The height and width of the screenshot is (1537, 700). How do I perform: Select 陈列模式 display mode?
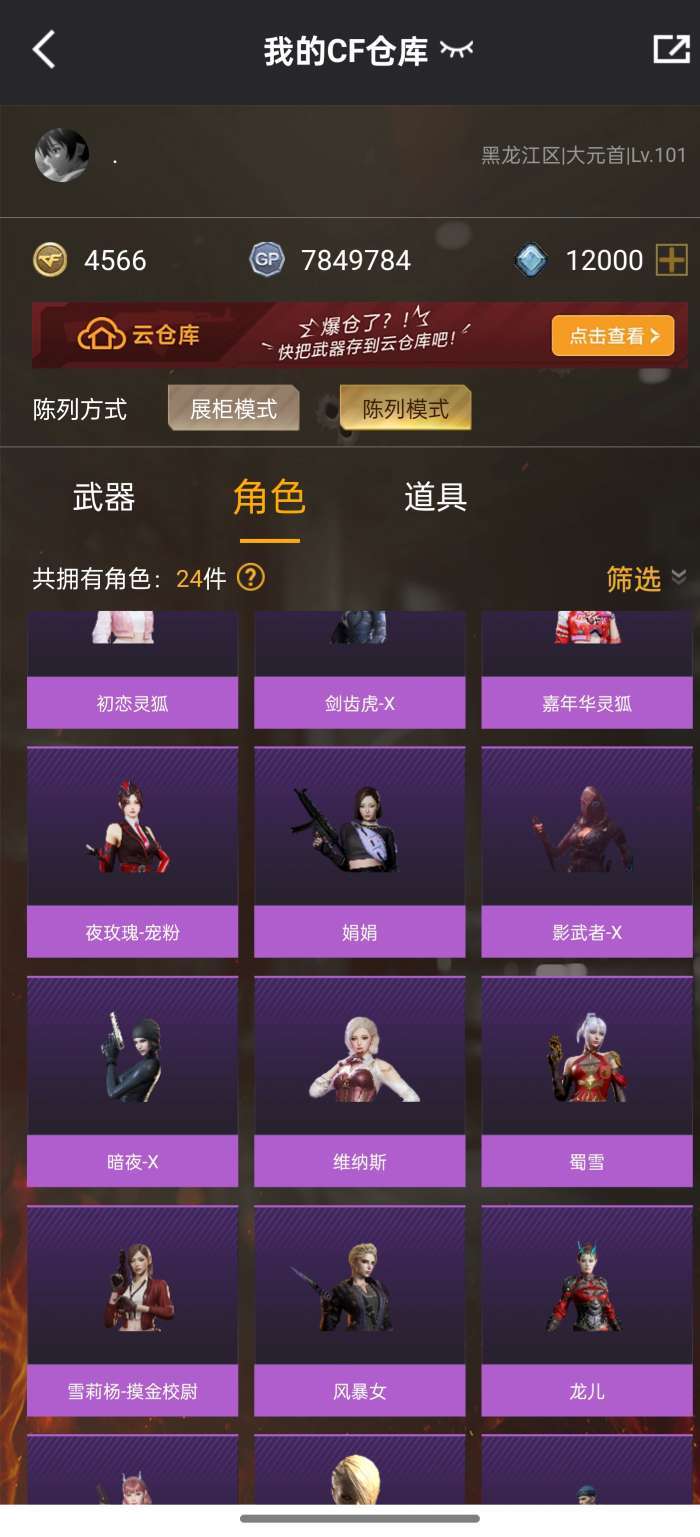405,408
